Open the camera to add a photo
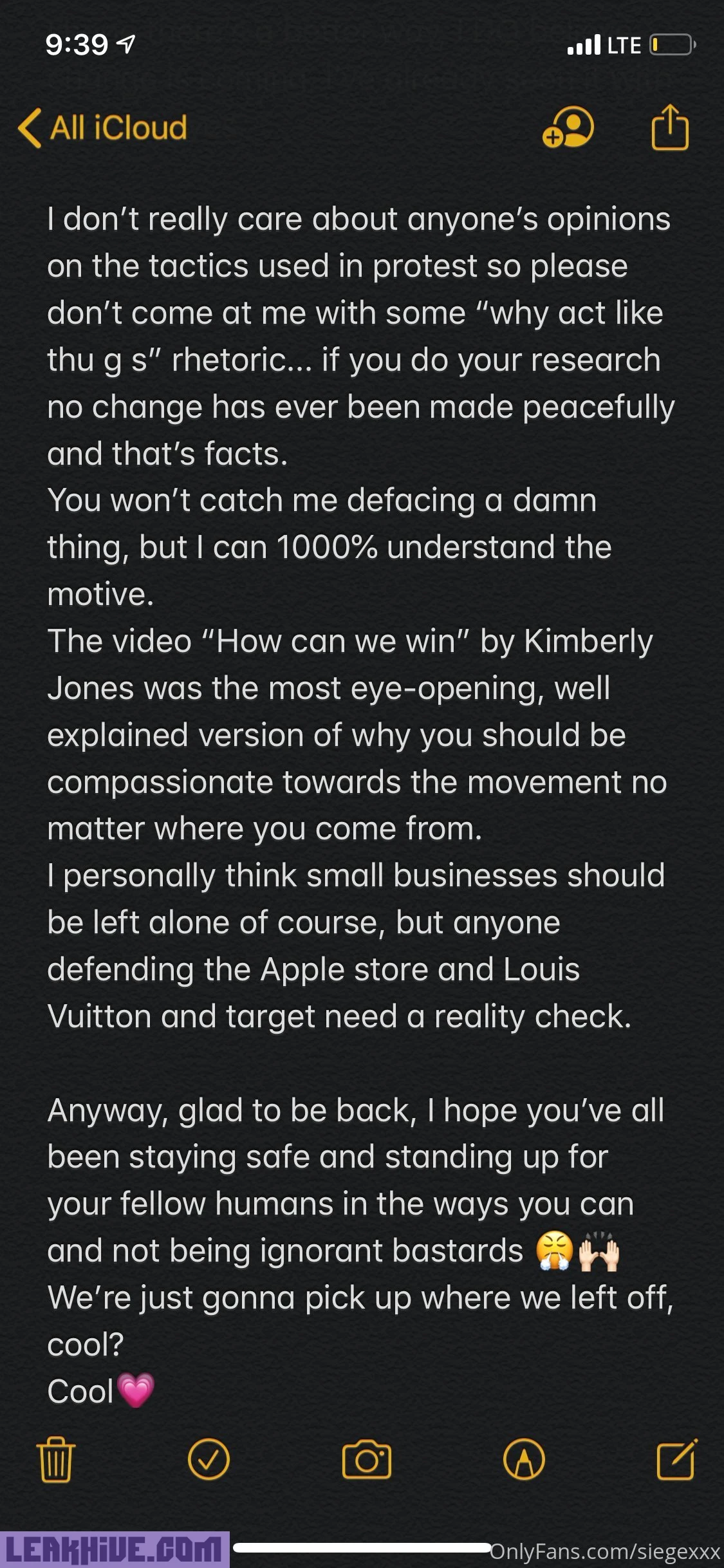 [x=366, y=1459]
